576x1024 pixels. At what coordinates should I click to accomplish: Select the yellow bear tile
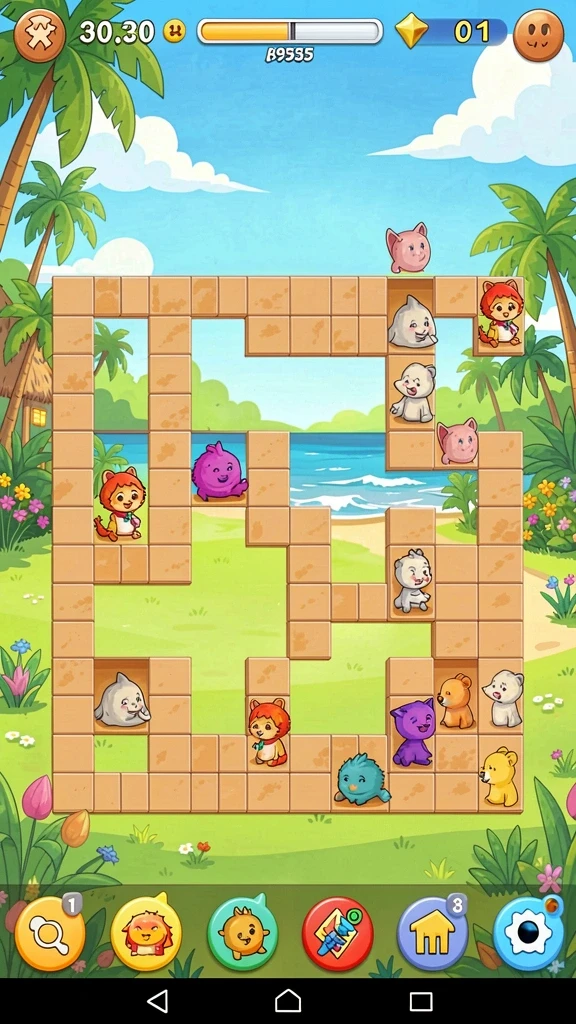500,777
